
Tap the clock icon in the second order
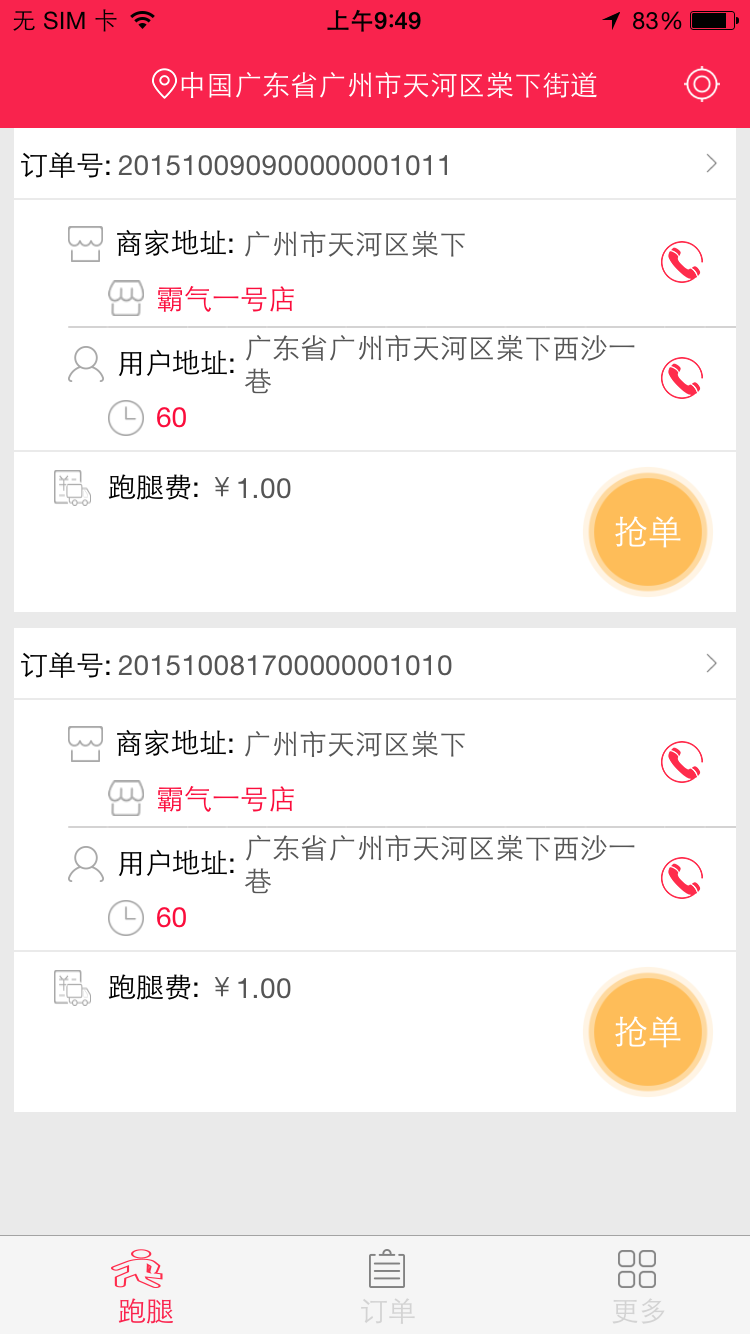pos(126,917)
